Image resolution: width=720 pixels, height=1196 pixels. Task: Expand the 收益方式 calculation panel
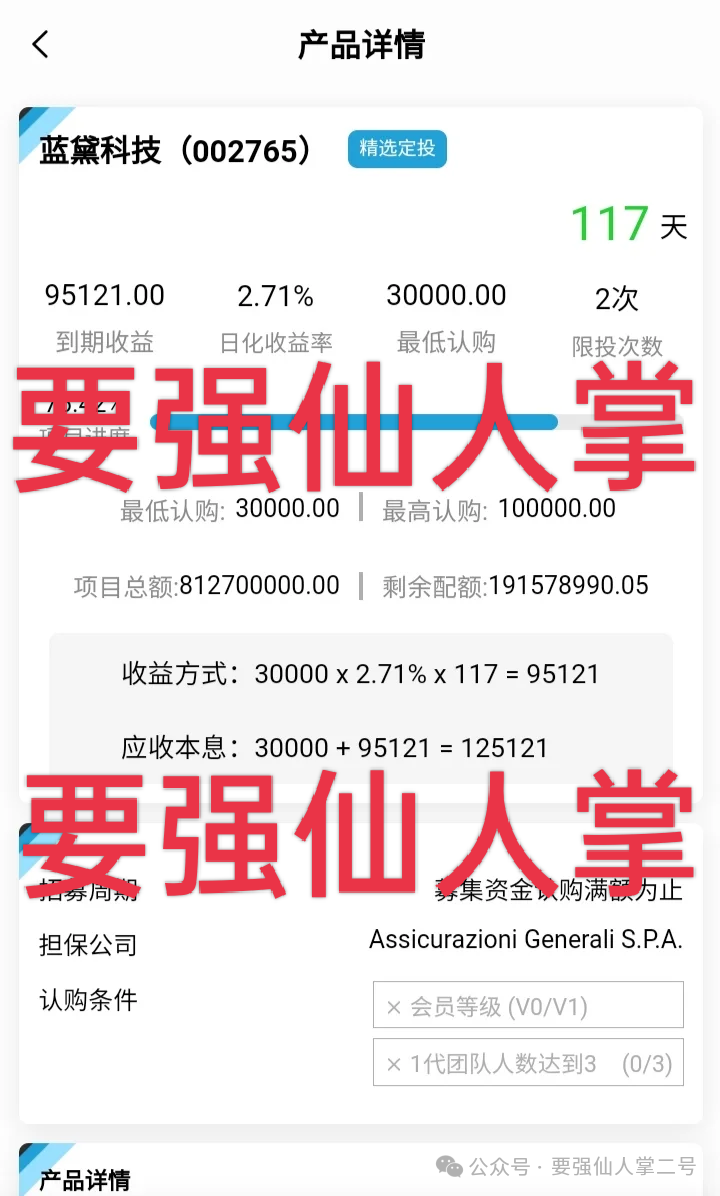point(360,710)
